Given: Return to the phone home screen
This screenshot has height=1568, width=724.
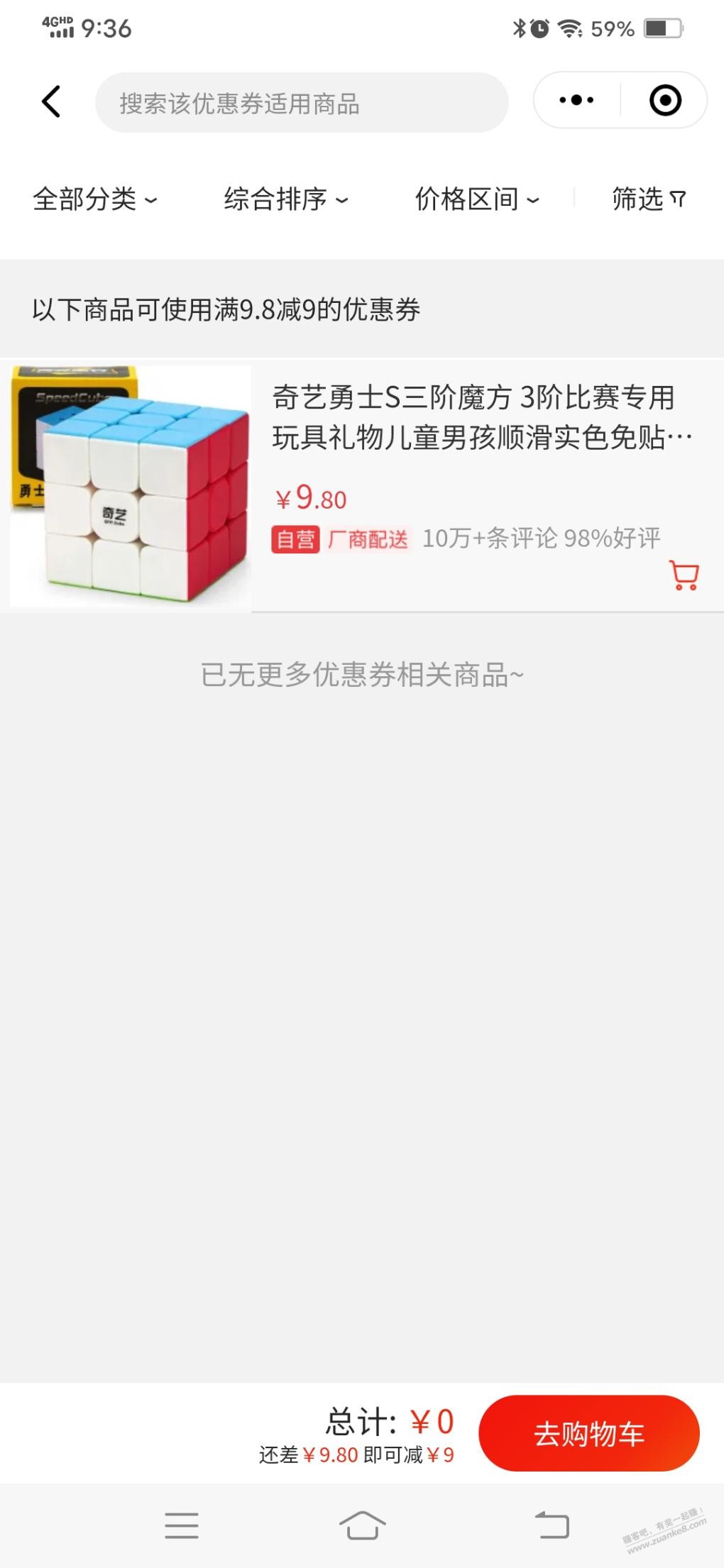Looking at the screenshot, I should [362, 1525].
